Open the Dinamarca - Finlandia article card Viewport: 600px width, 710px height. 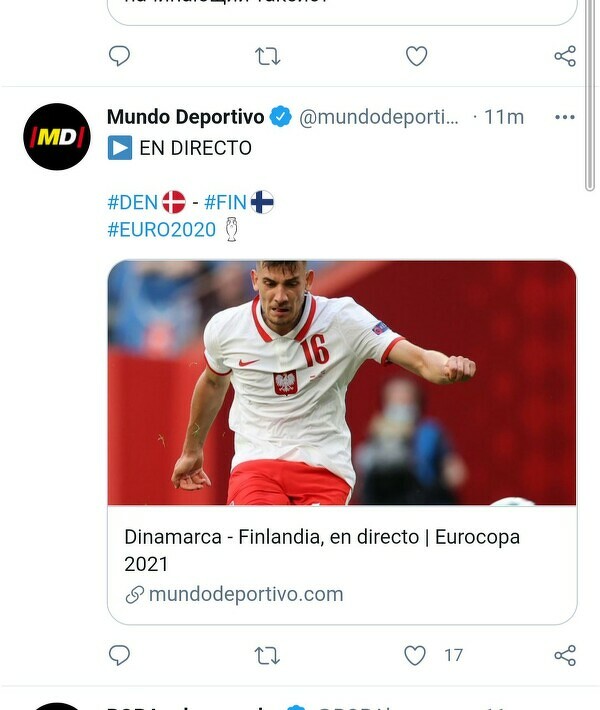tap(342, 442)
